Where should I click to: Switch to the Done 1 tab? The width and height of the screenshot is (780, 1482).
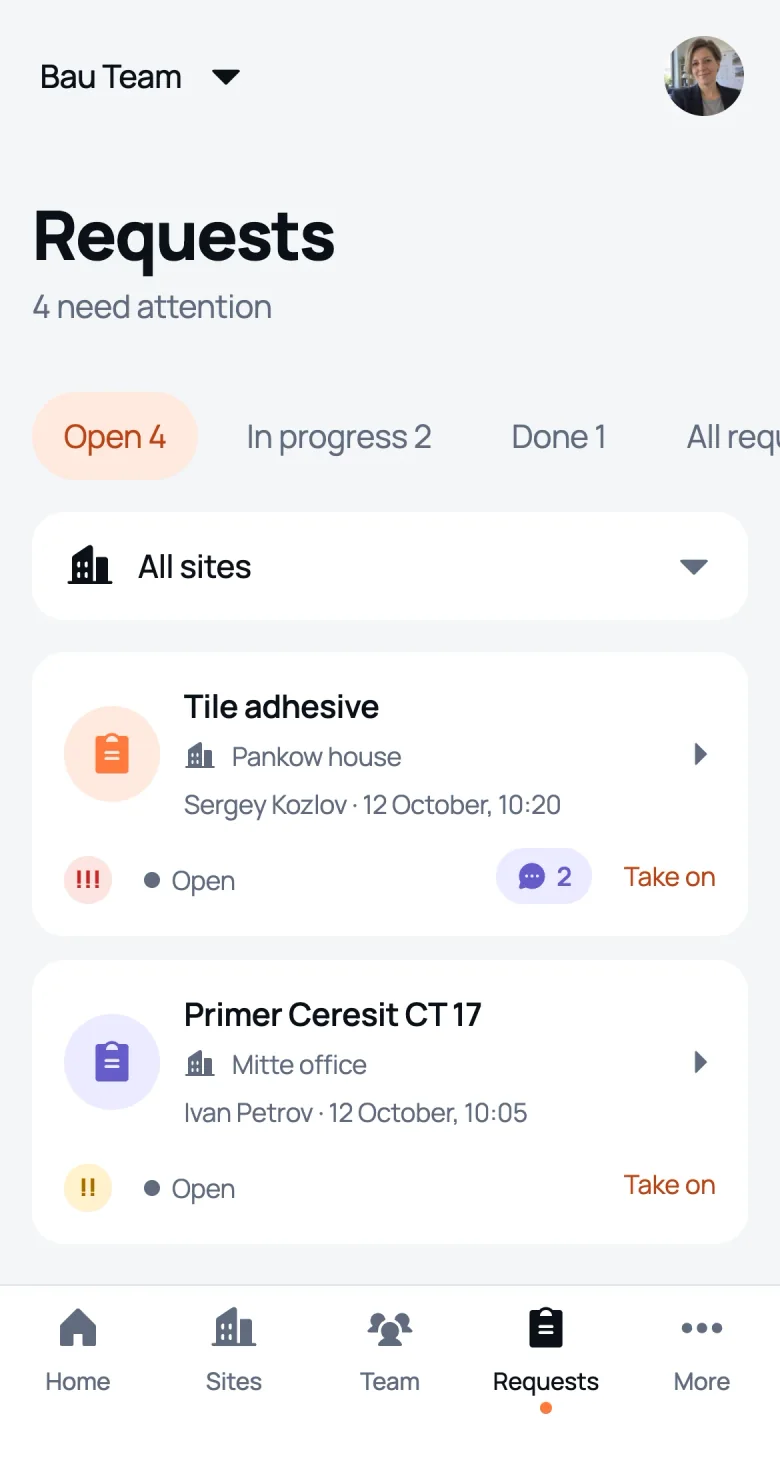click(x=558, y=437)
